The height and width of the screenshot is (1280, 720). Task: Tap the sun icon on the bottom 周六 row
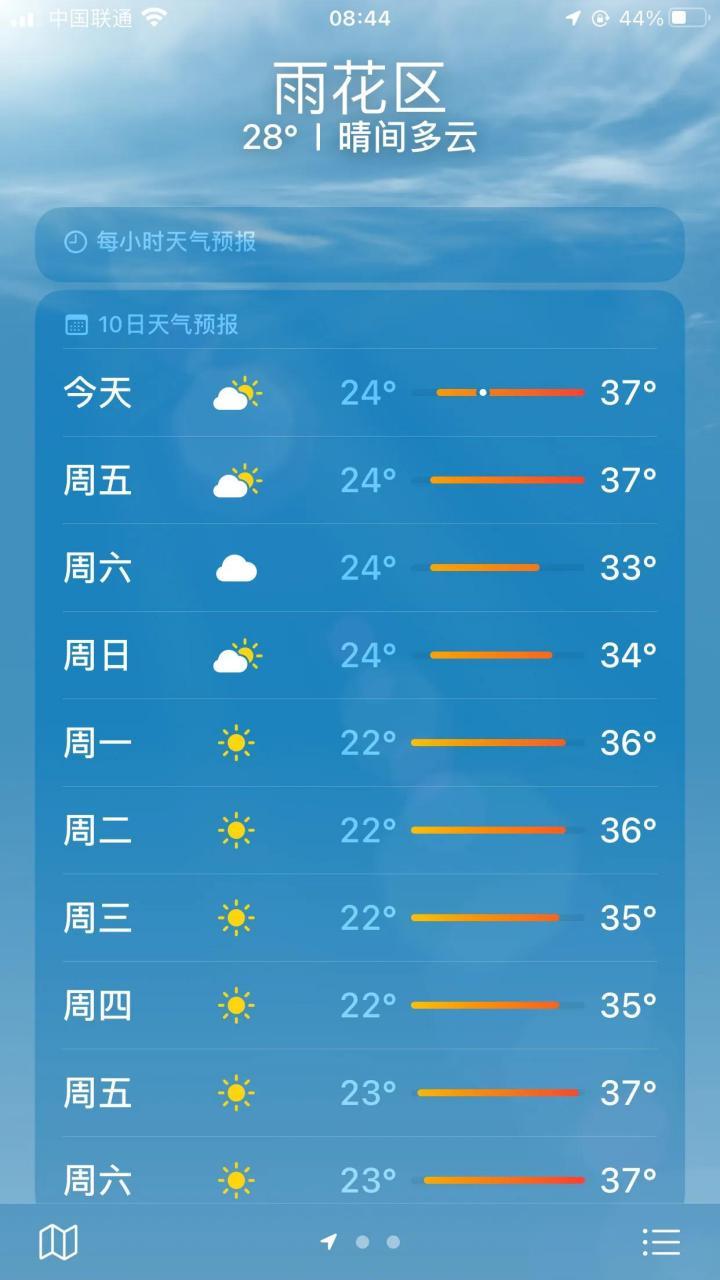coord(236,1179)
